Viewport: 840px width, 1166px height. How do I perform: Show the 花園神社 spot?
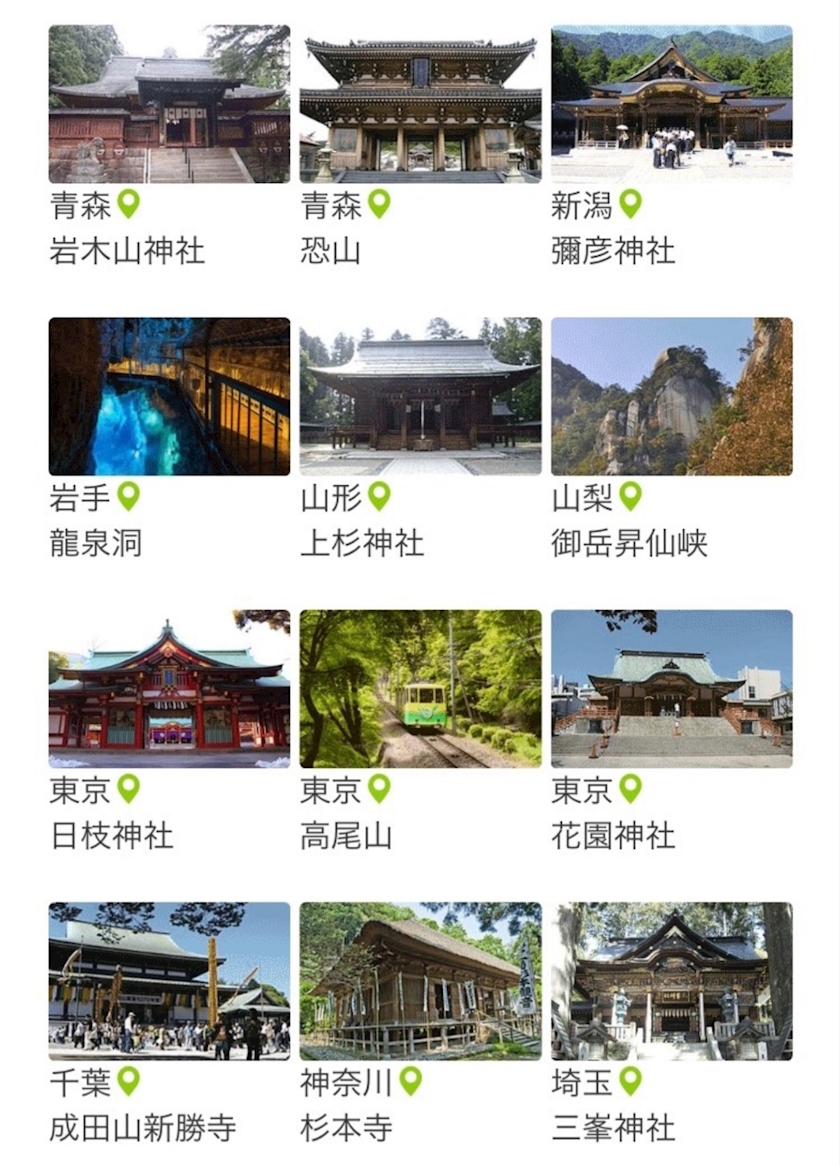point(671,689)
